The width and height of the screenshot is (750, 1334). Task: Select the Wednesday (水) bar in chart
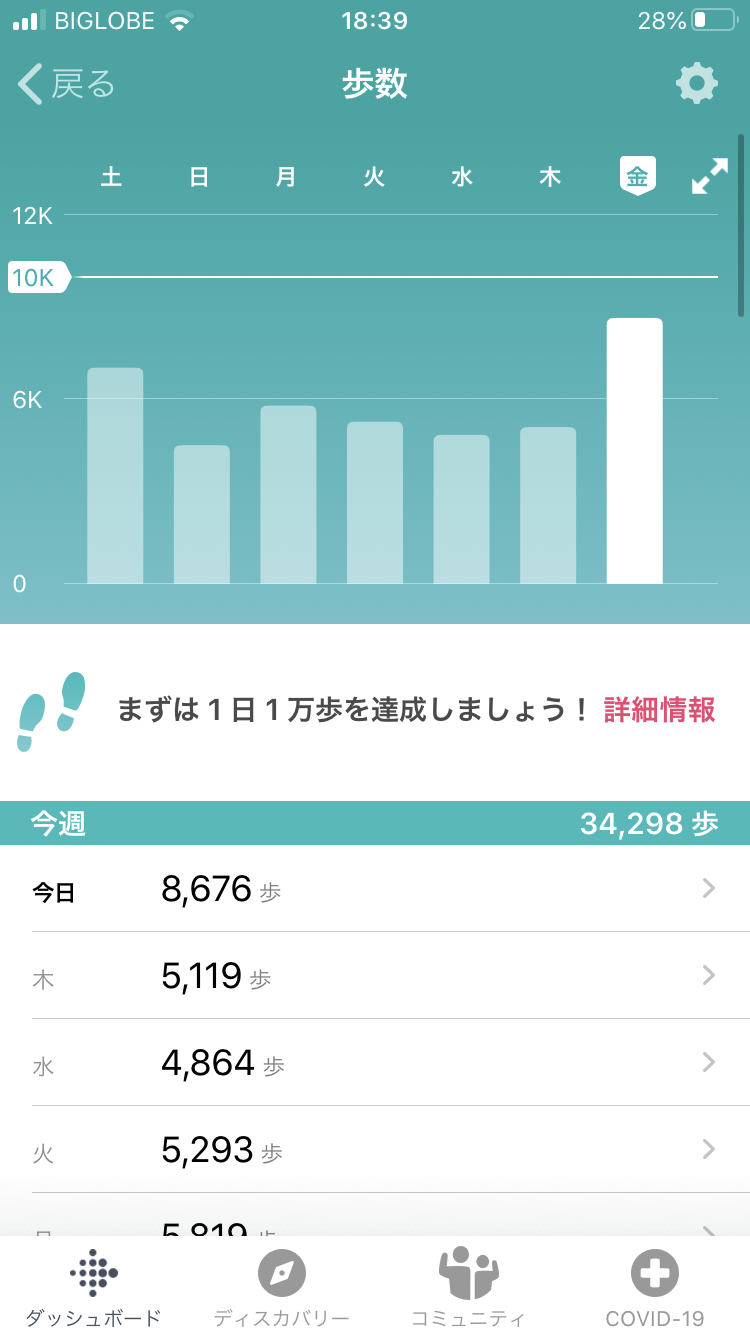click(x=461, y=509)
